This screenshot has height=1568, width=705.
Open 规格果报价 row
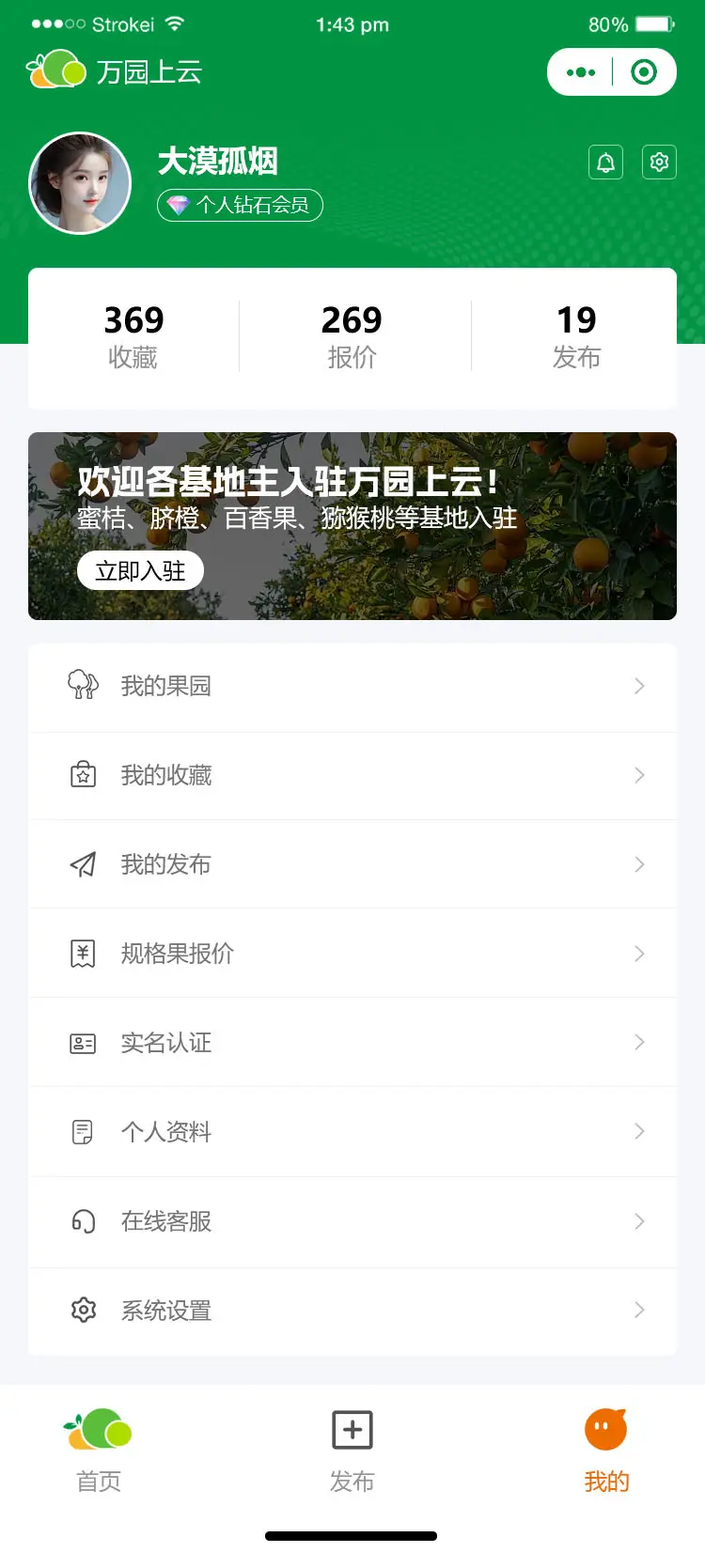pyautogui.click(x=352, y=954)
